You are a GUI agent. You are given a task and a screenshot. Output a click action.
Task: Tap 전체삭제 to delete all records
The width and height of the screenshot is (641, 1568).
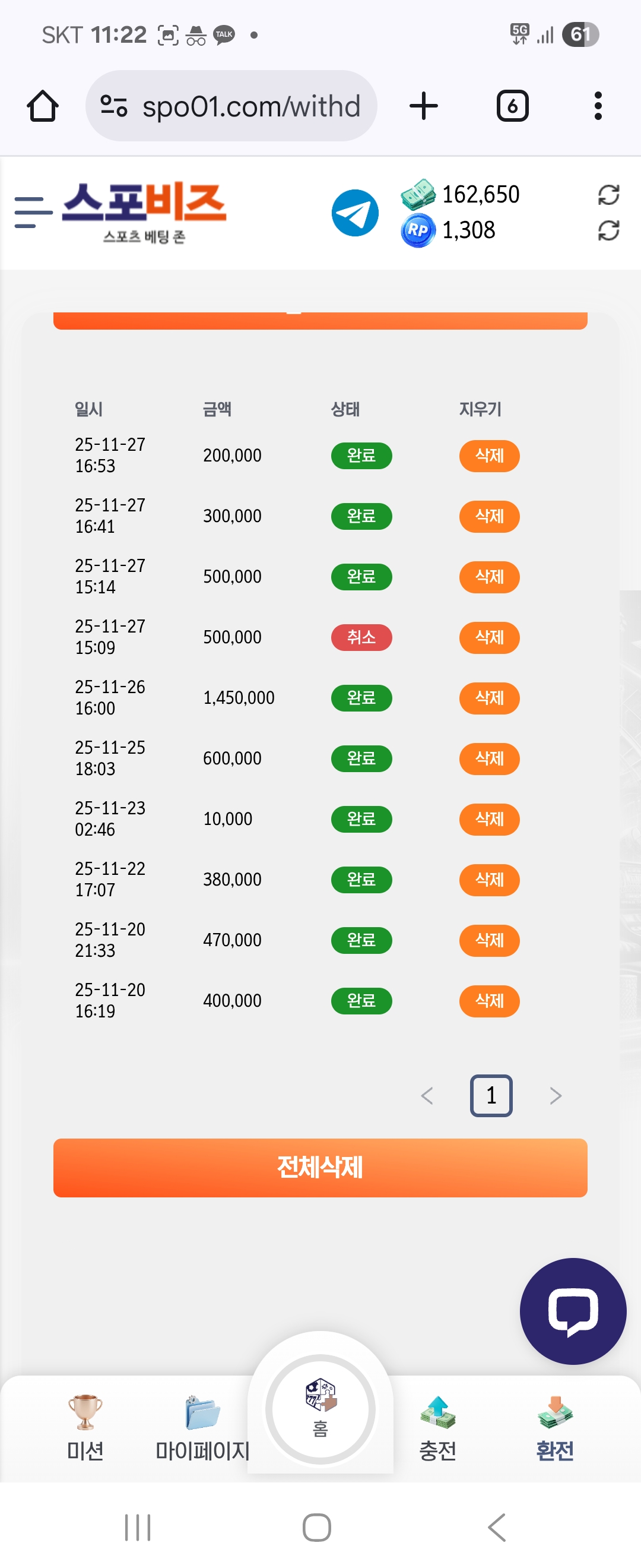[320, 1168]
